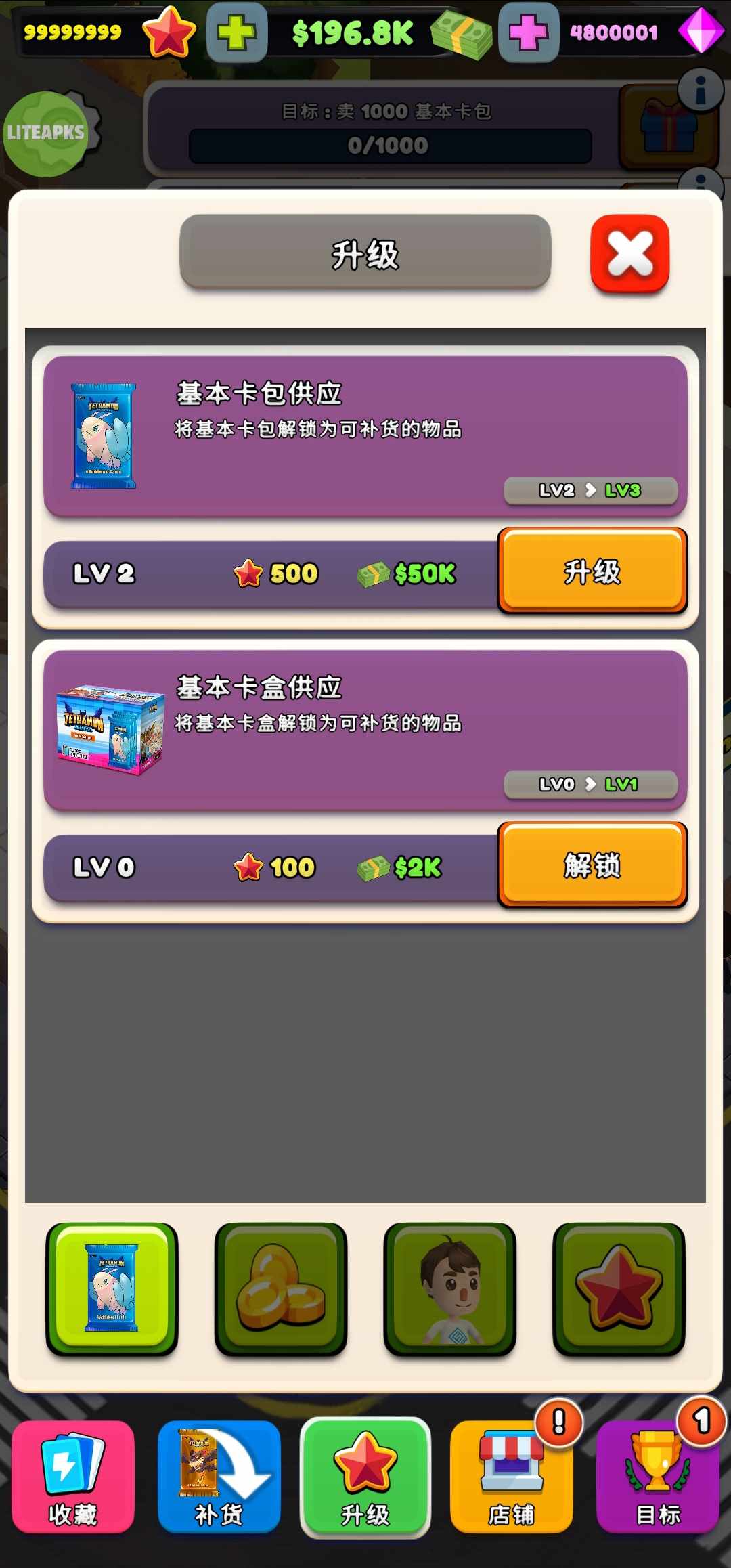
Task: Open info for the 1000 card packs goal
Action: coord(701,89)
